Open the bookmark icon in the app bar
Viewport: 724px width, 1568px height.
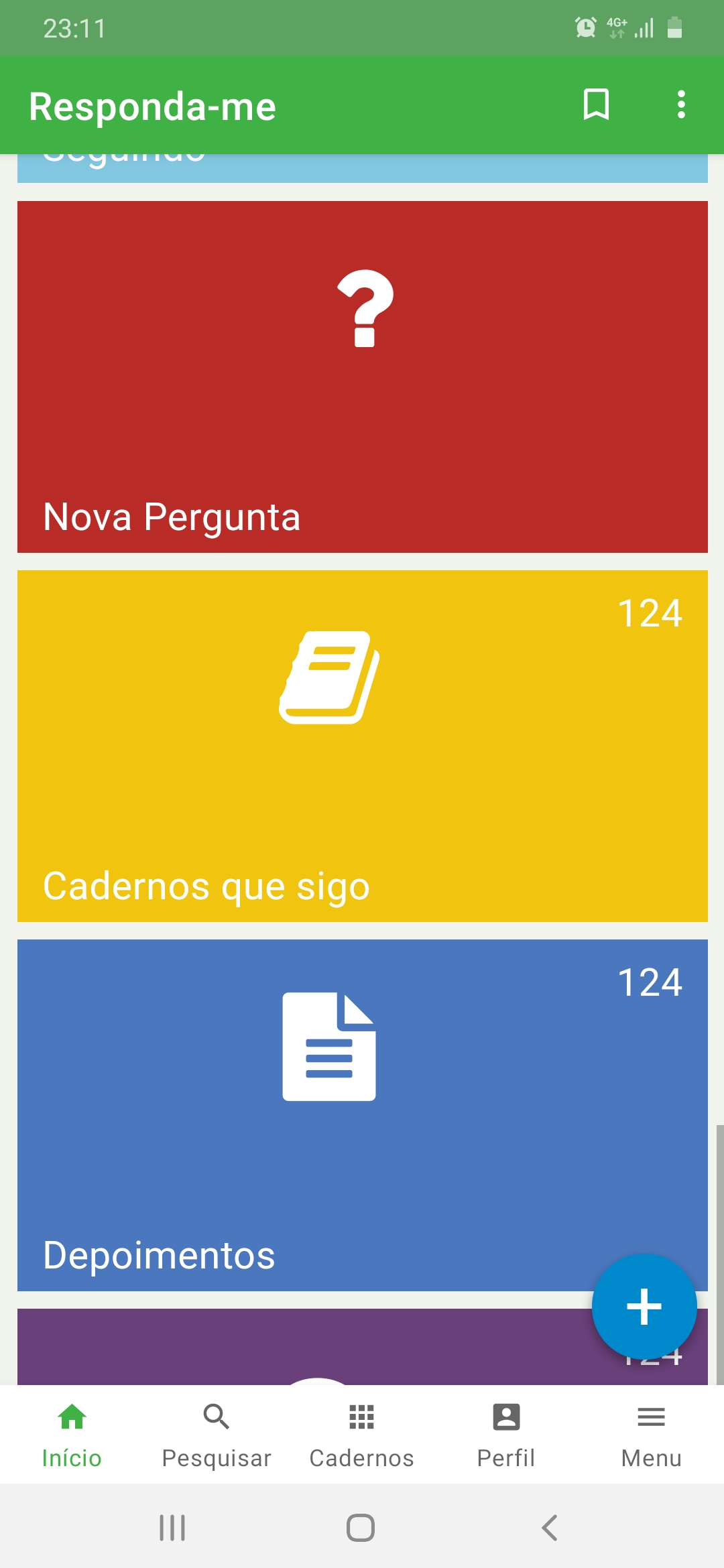(596, 105)
